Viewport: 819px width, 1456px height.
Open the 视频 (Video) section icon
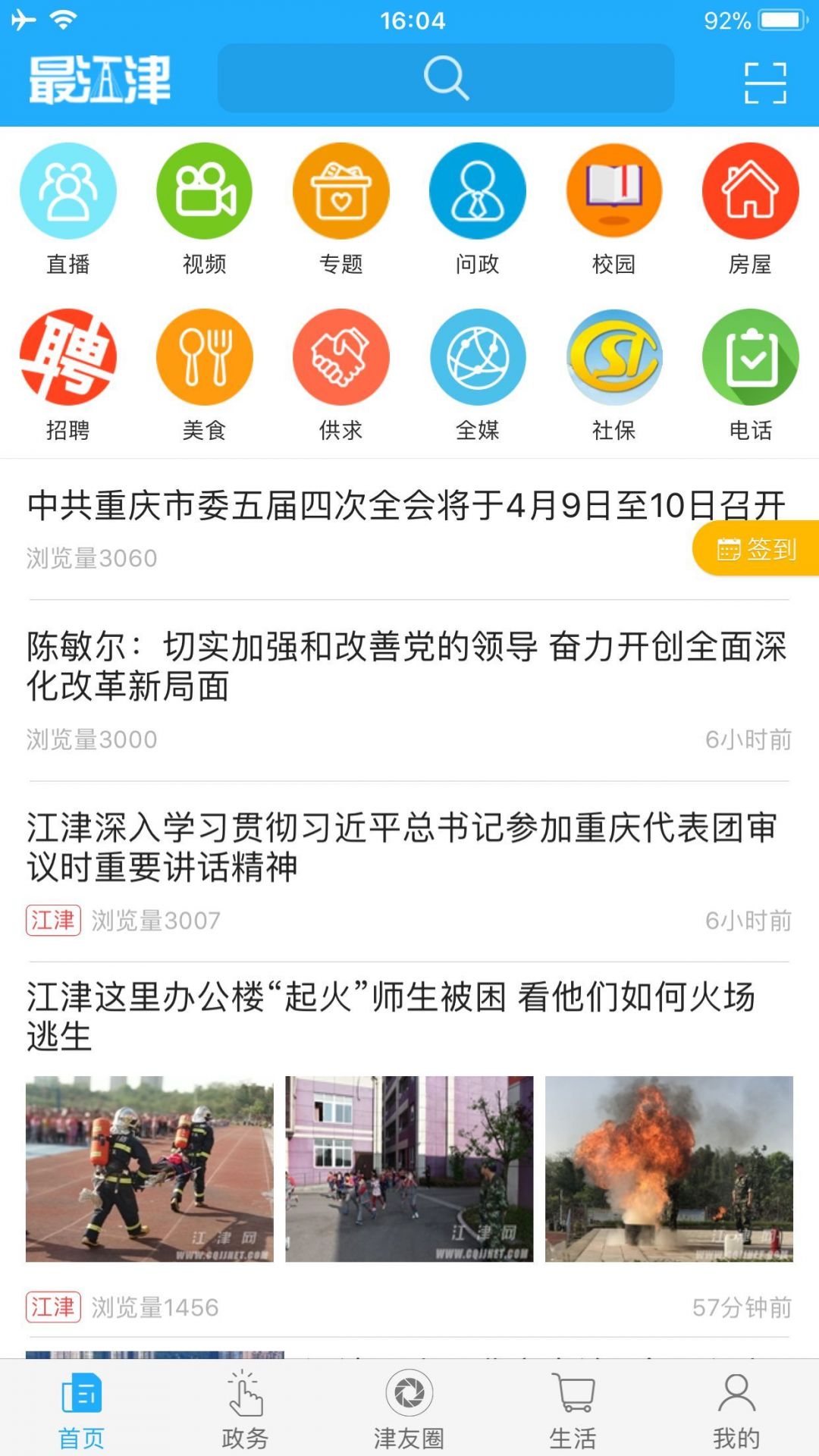(205, 191)
